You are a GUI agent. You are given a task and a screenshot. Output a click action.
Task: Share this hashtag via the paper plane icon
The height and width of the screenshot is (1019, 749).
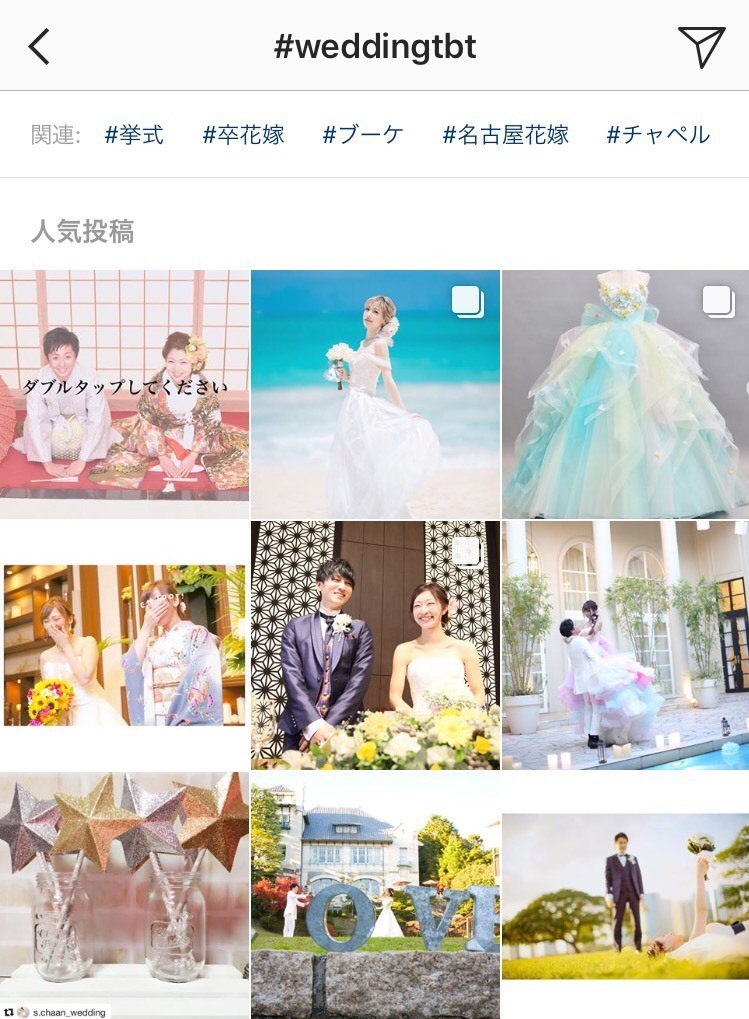click(701, 46)
